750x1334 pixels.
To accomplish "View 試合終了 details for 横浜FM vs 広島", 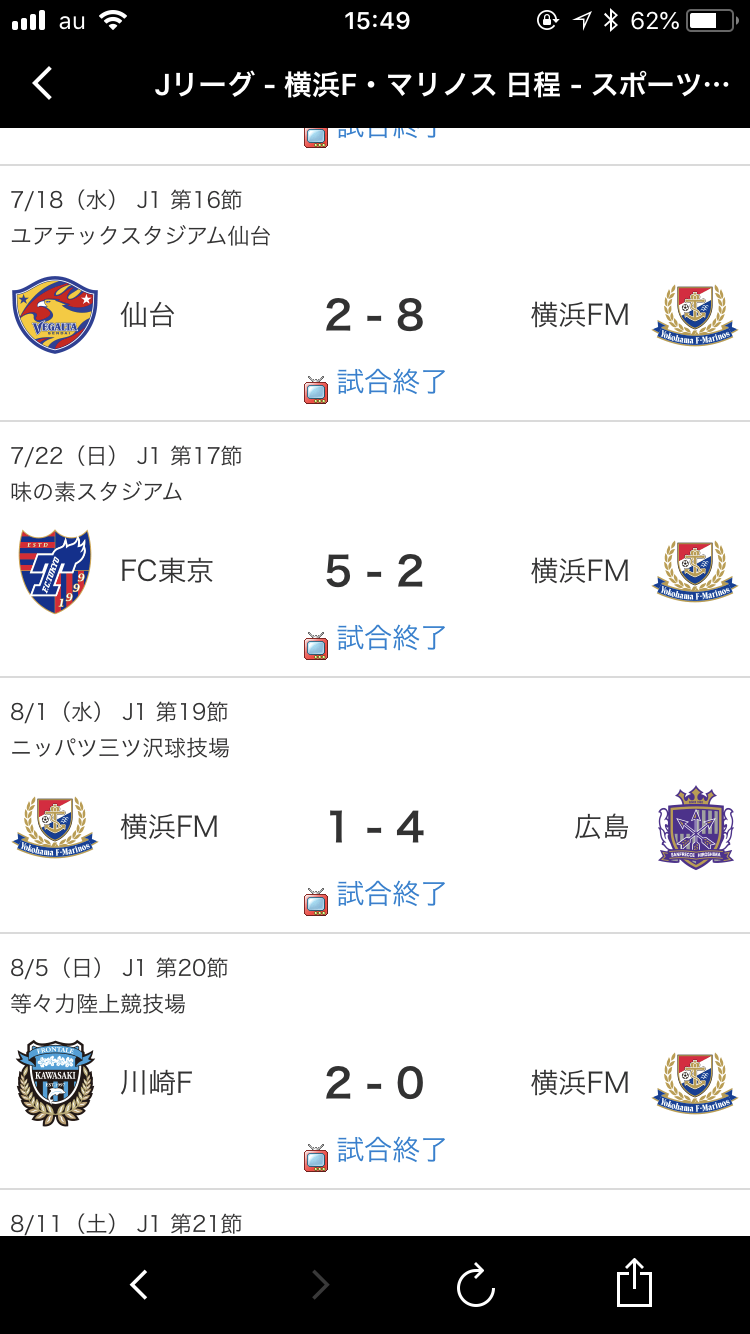I will 390,894.
